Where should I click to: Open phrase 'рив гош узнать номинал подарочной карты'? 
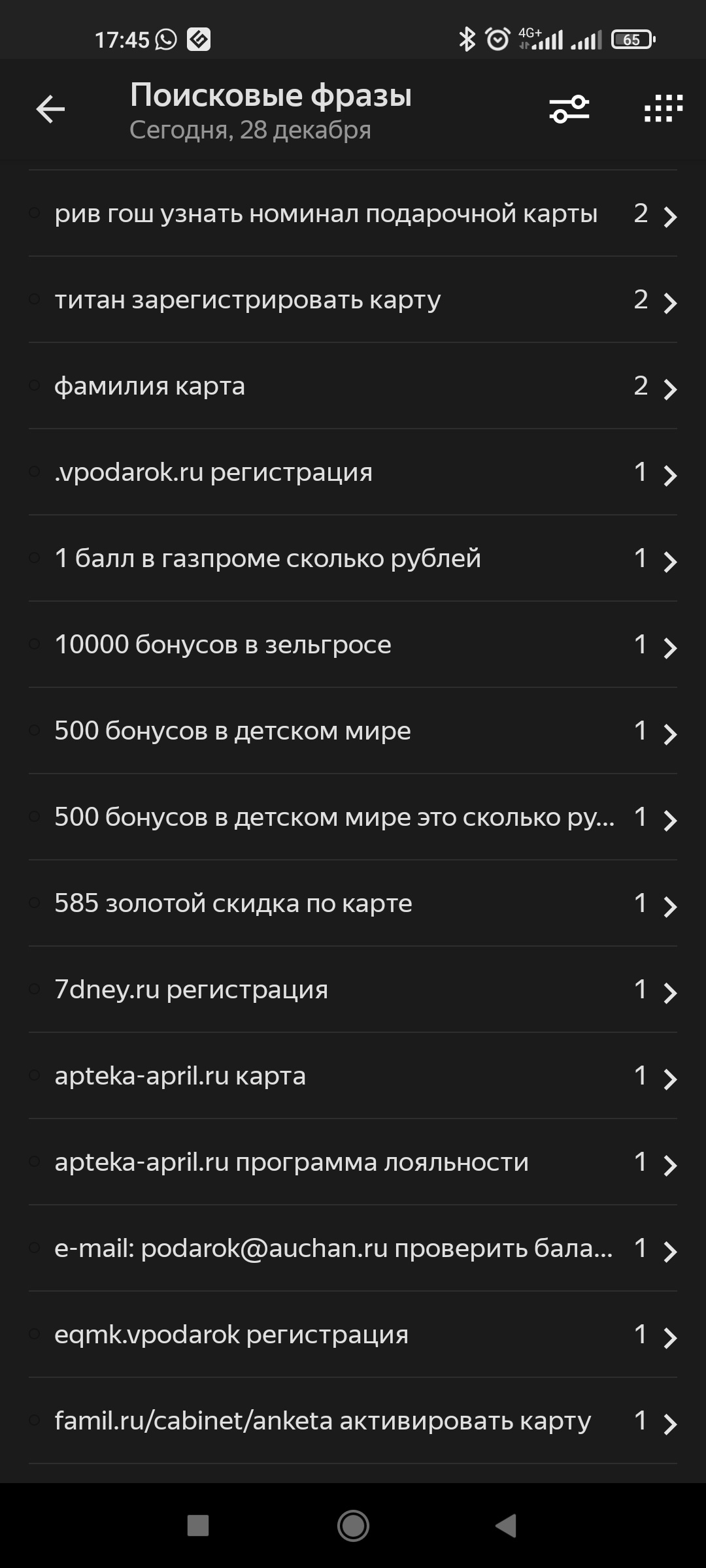353,214
